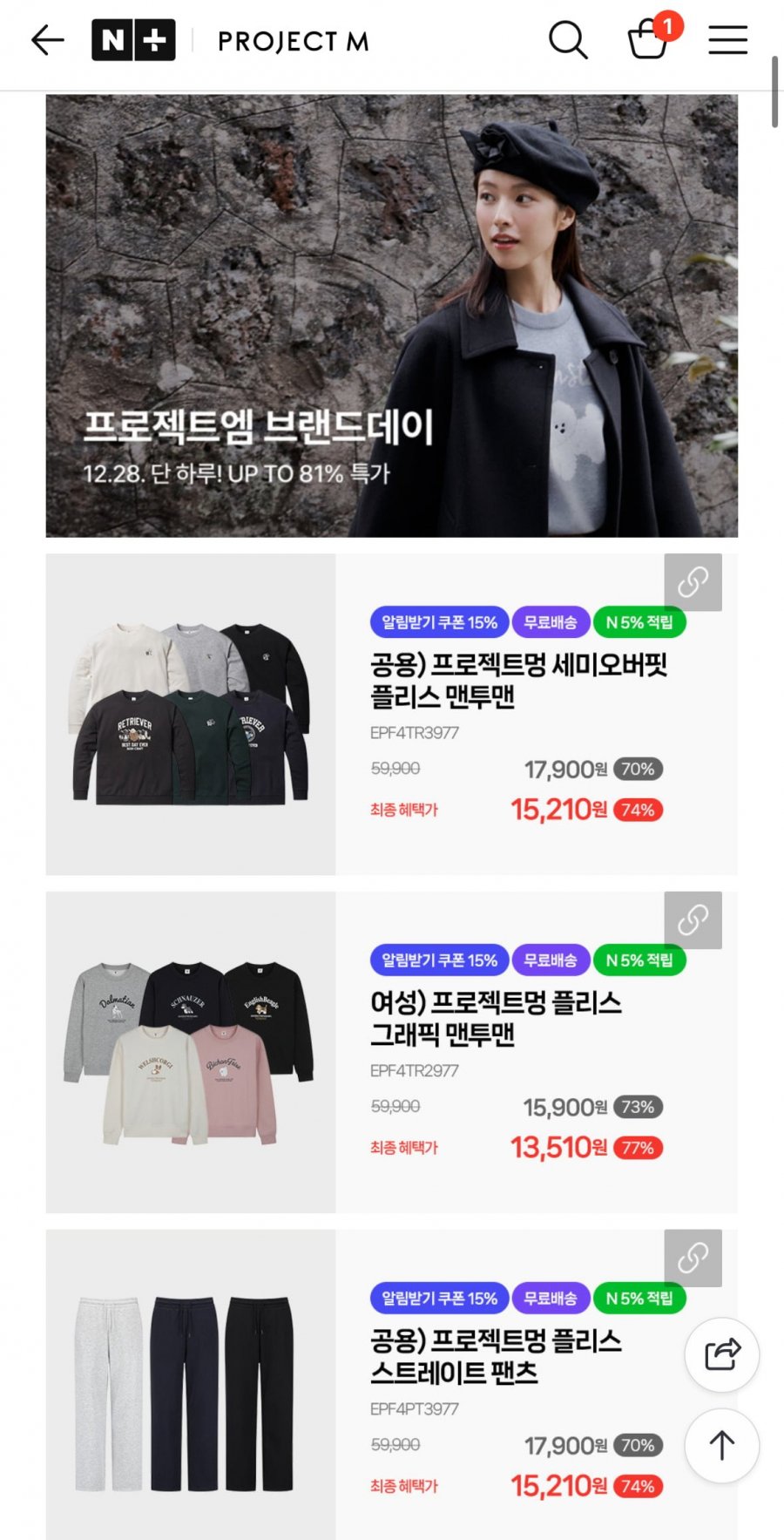Copy link for 세미오버핏 플리스 맨투맨
The width and height of the screenshot is (784, 1540).
click(x=693, y=582)
